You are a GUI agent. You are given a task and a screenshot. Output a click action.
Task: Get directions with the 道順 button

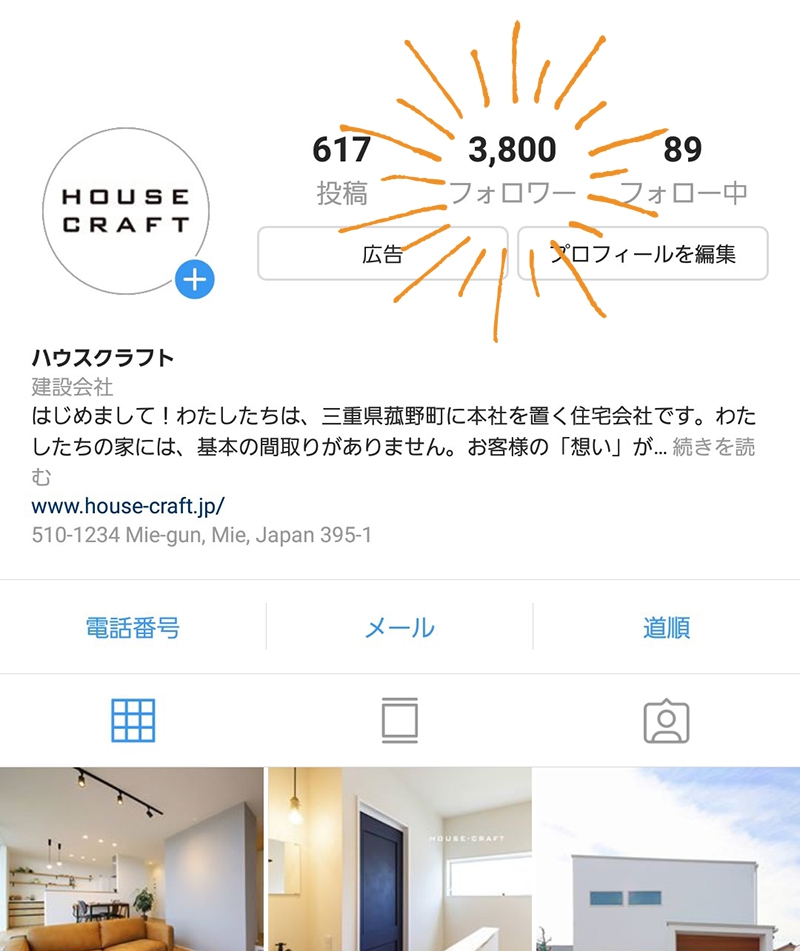pos(666,628)
